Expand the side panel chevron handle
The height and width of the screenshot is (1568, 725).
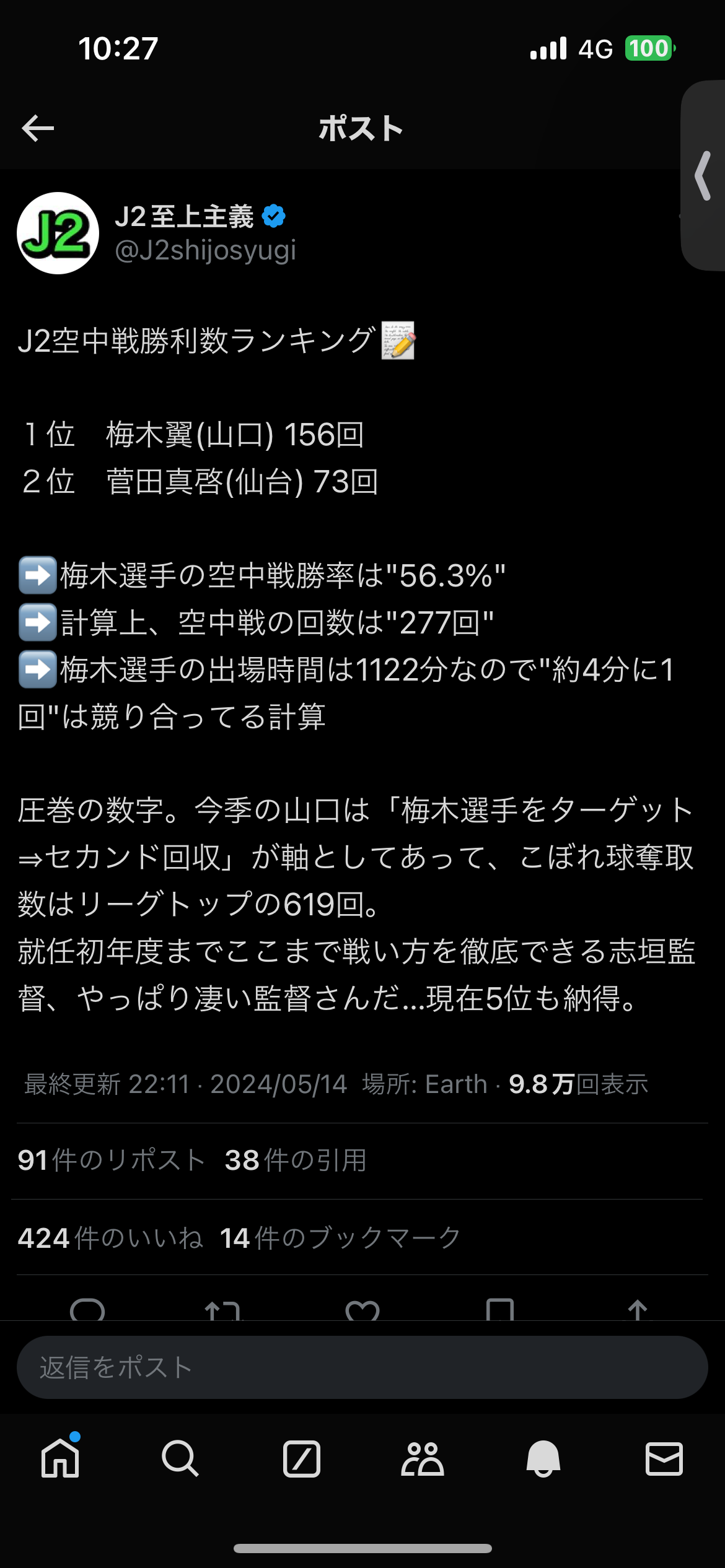703,176
